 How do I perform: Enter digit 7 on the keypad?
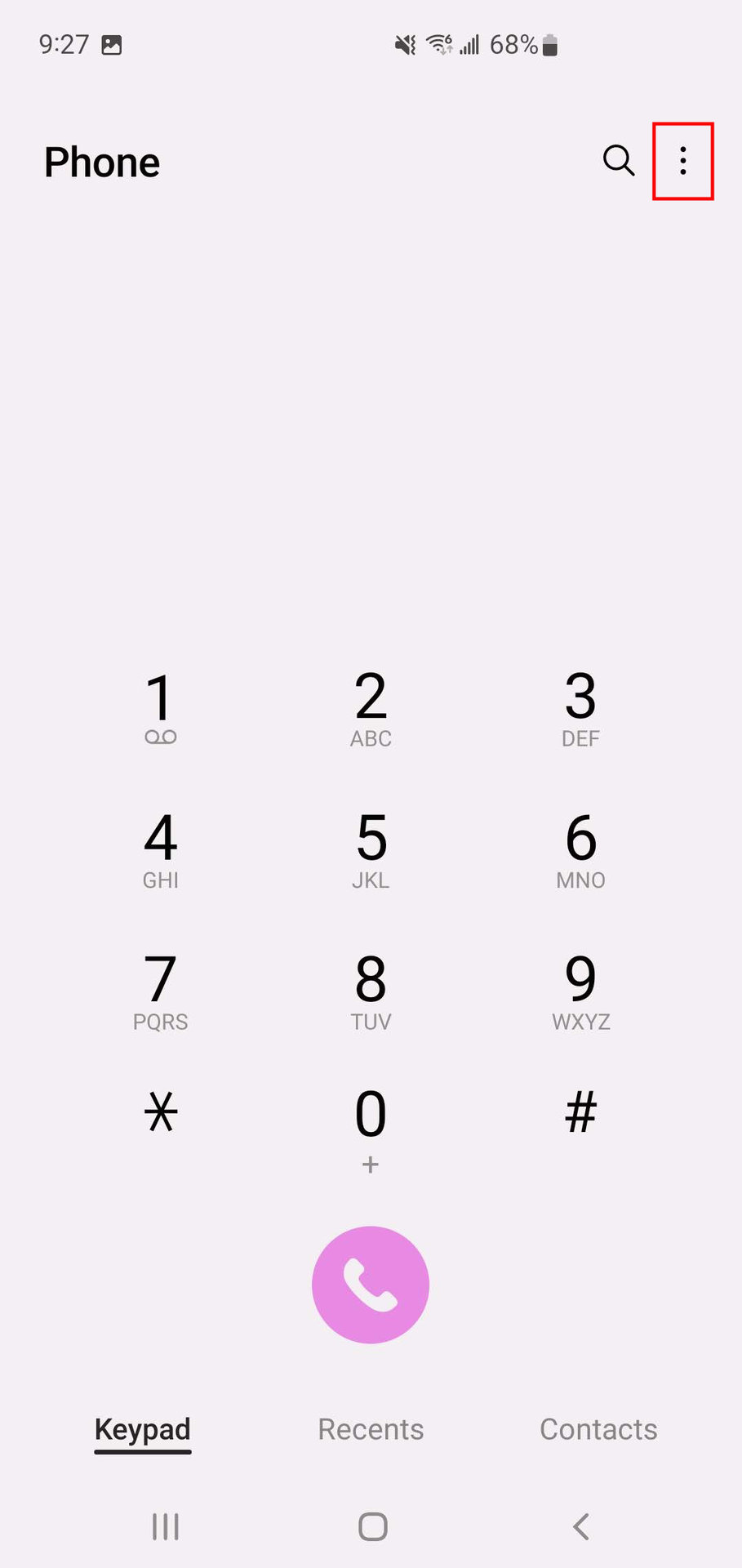coord(160,990)
